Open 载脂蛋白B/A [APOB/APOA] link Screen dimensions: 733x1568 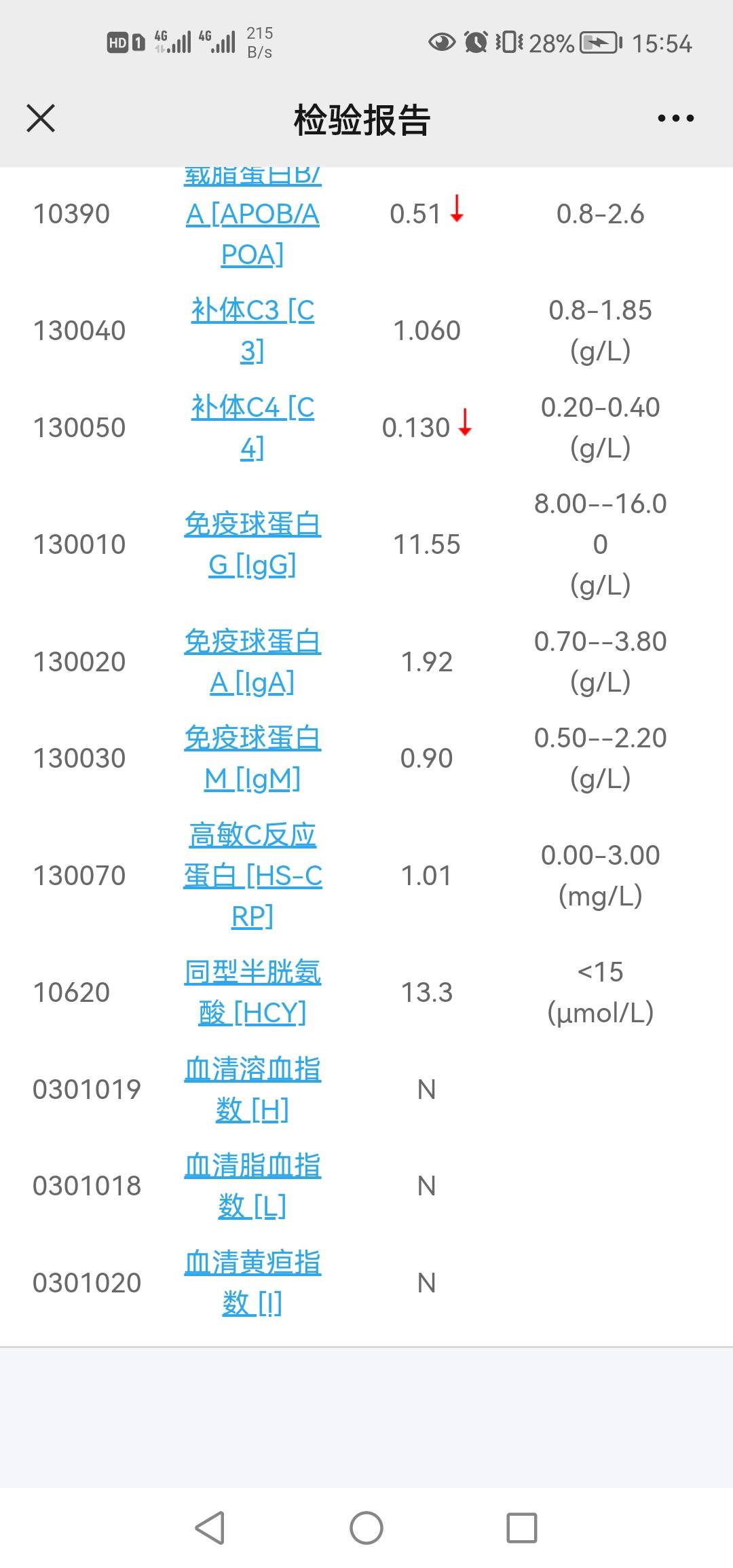click(x=251, y=214)
